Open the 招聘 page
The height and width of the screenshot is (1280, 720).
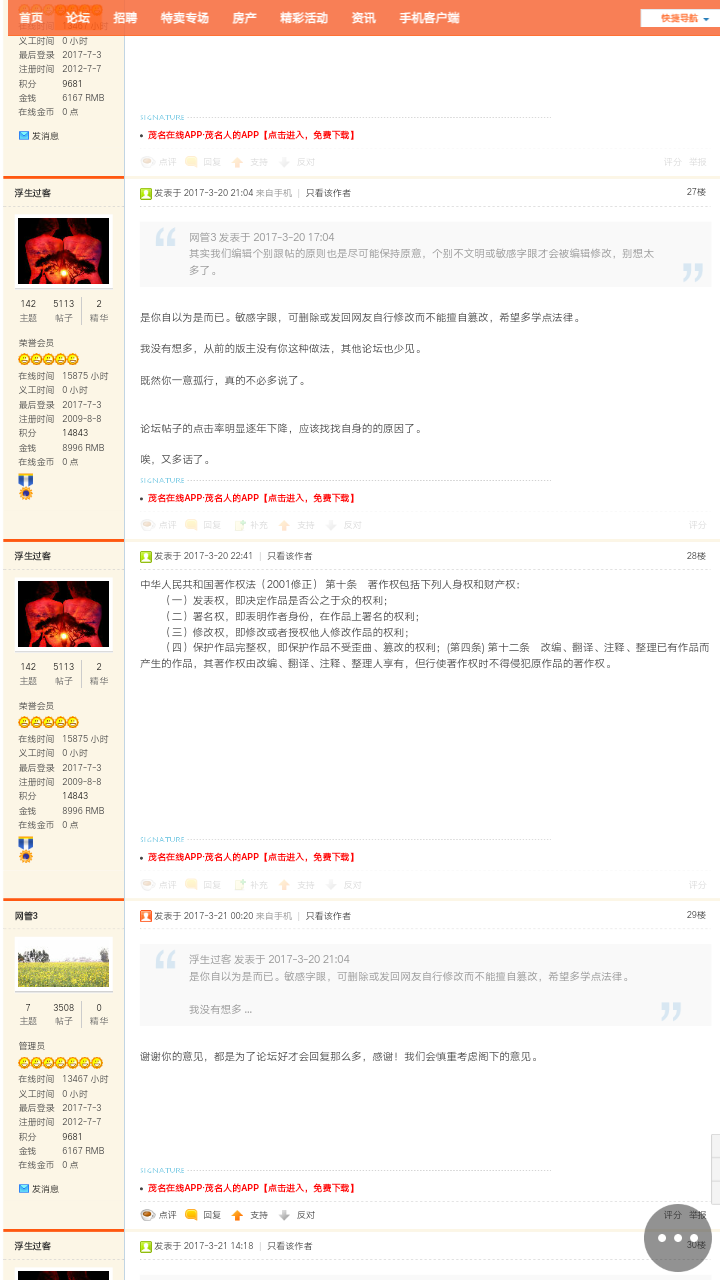125,18
